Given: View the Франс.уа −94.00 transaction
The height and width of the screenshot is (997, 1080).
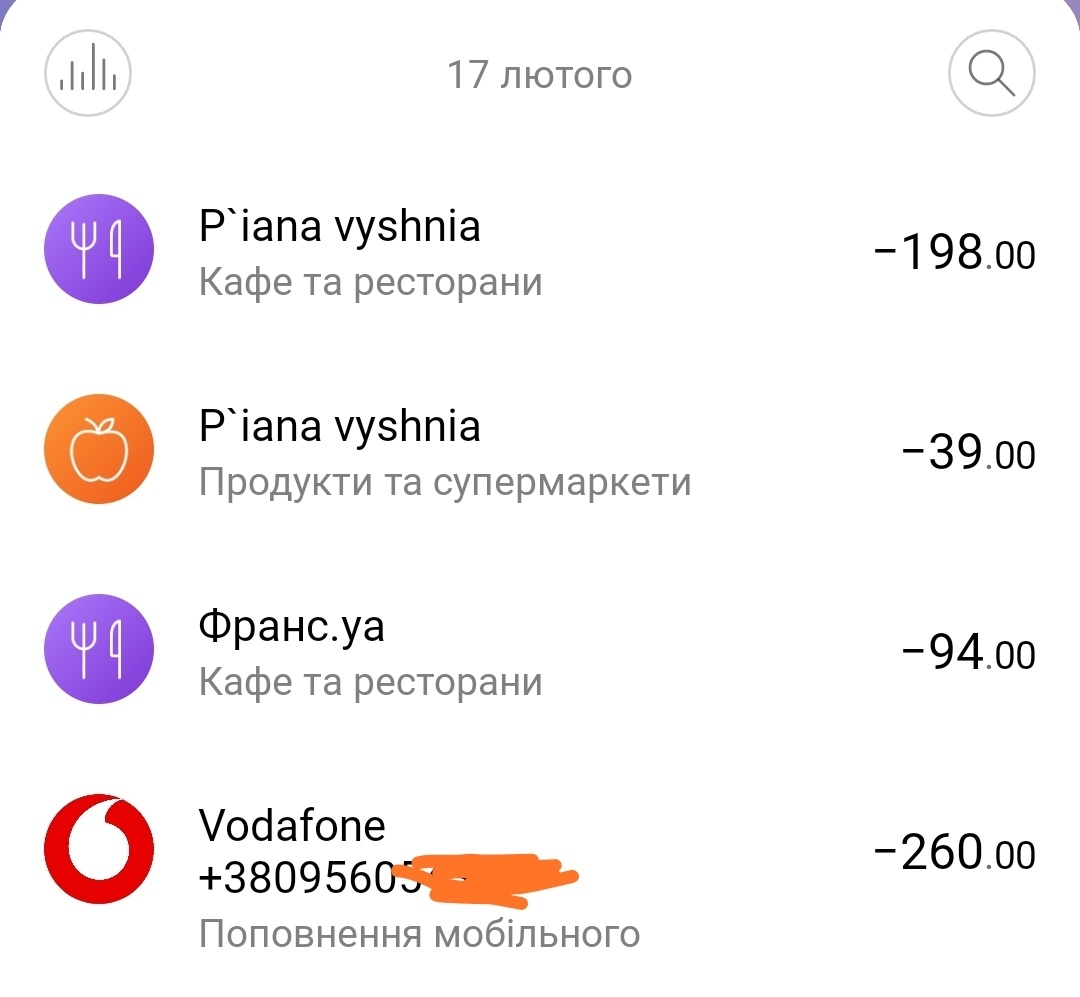Looking at the screenshot, I should [540, 654].
